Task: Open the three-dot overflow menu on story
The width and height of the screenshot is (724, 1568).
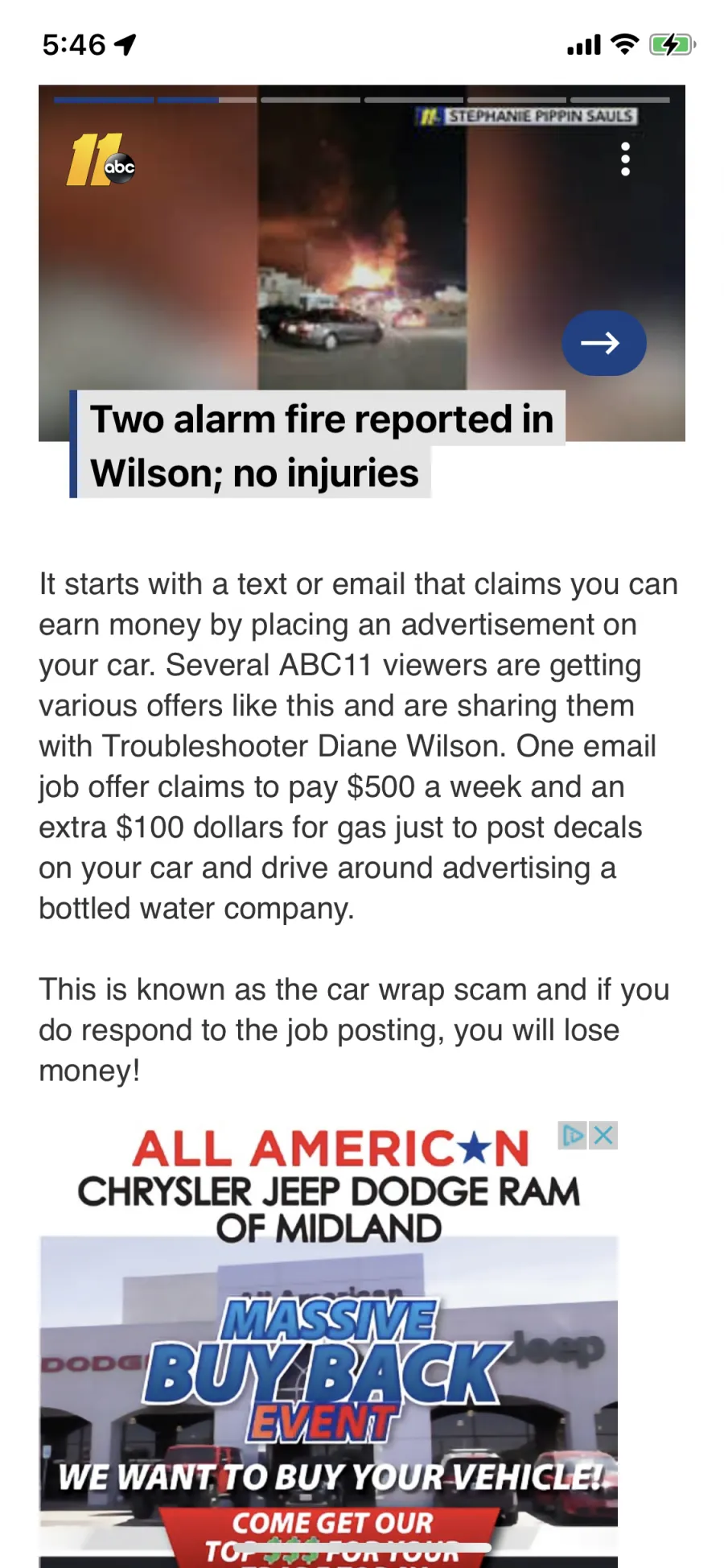Action: [625, 159]
